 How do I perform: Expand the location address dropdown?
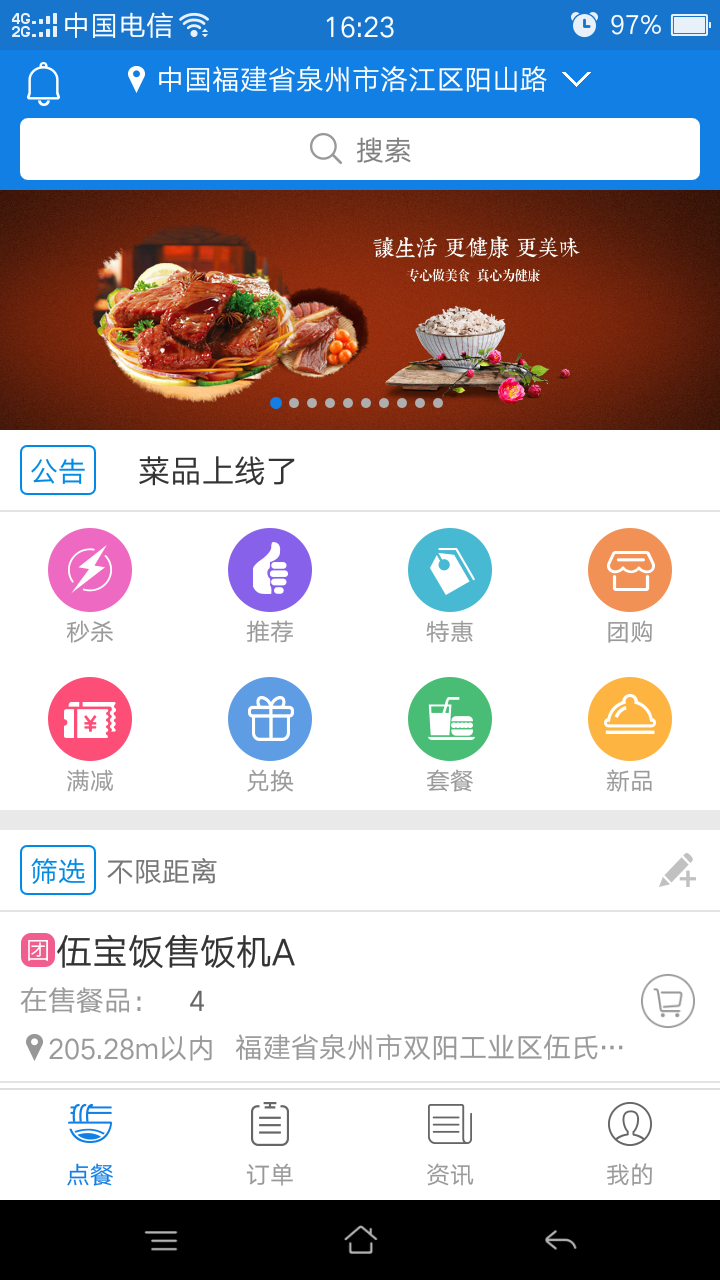(576, 79)
